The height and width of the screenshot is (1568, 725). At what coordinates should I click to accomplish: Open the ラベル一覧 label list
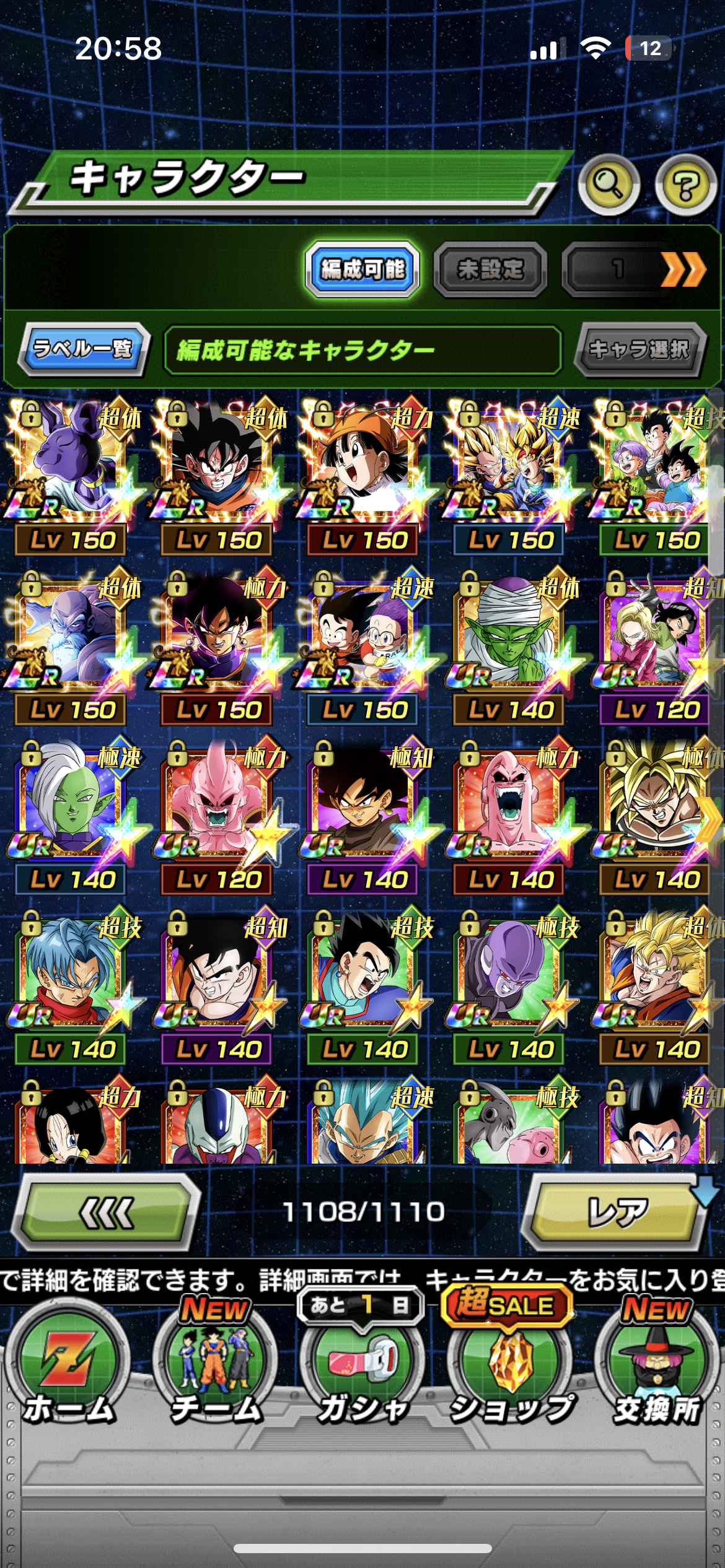pyautogui.click(x=83, y=349)
